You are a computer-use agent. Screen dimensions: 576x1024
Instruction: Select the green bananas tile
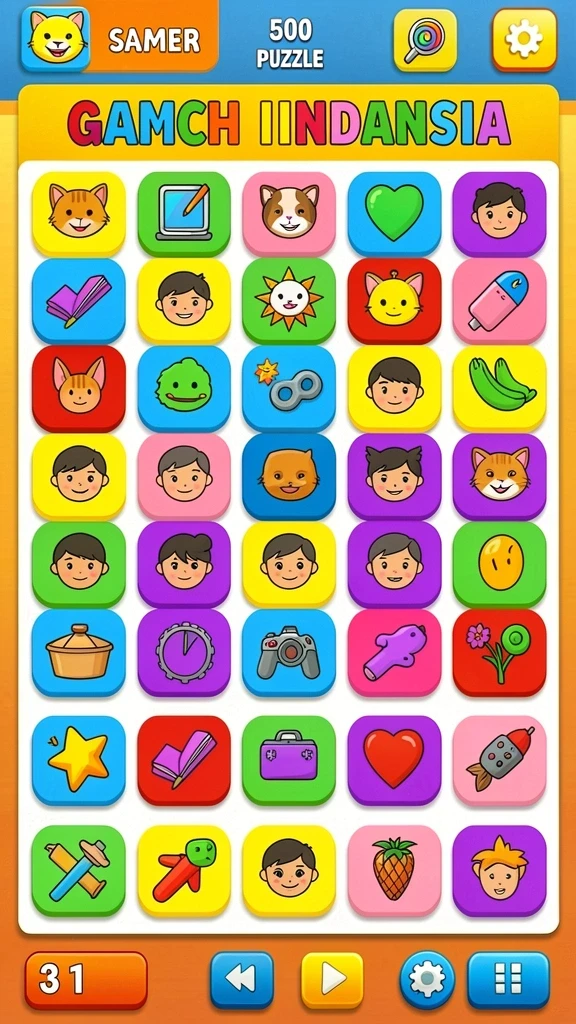tap(500, 389)
